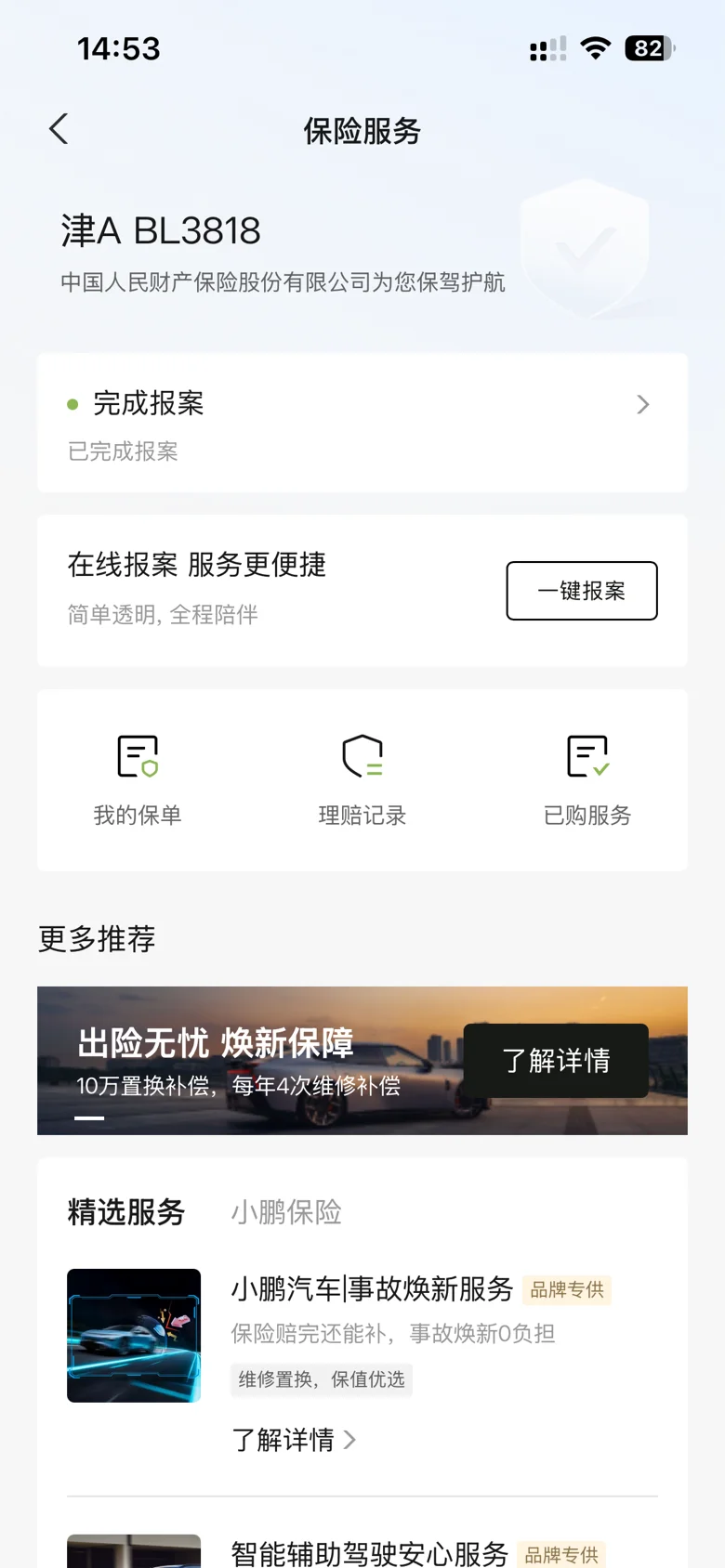The height and width of the screenshot is (1568, 725).
Task: Open 已购服务
Action: 587,780
